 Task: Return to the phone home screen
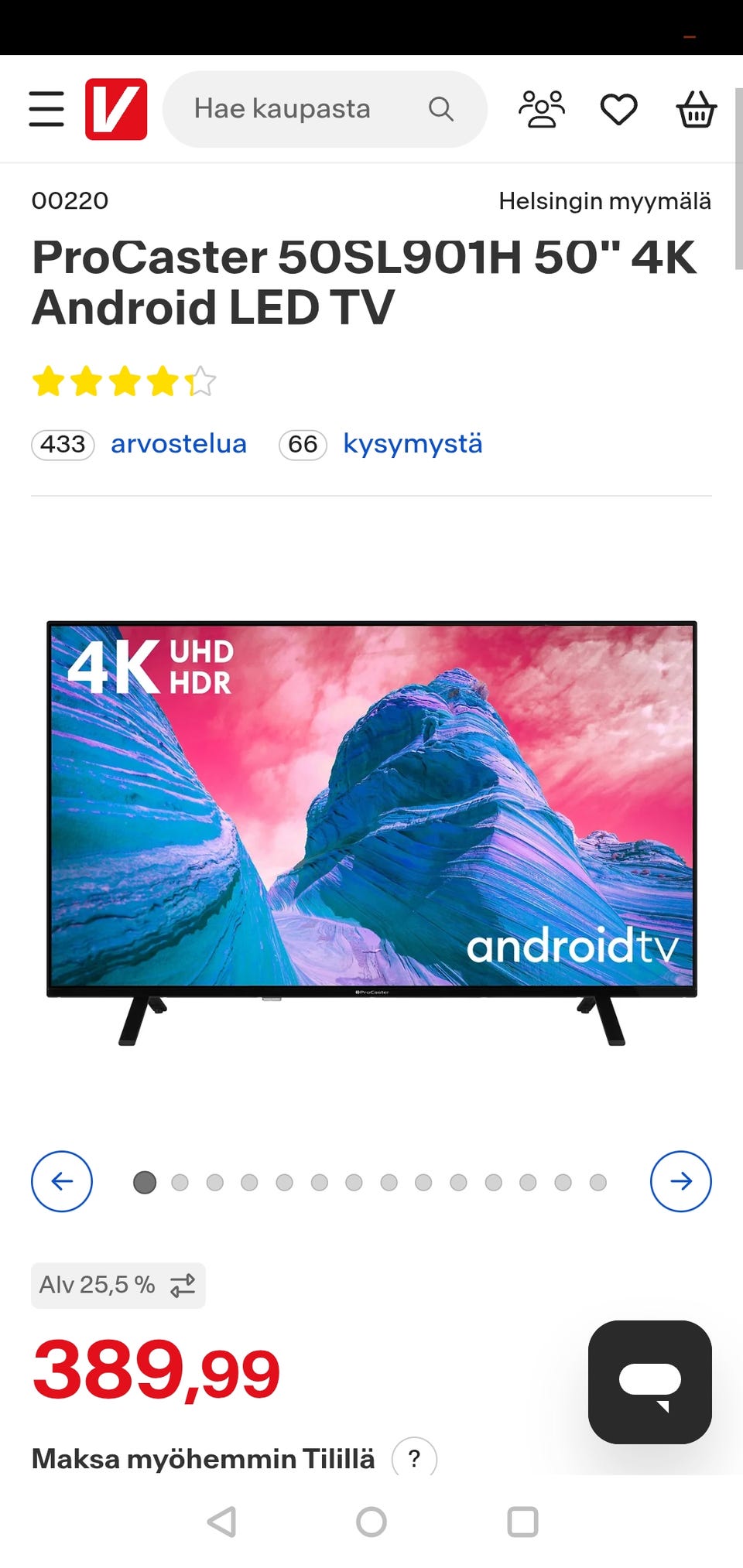(371, 1522)
